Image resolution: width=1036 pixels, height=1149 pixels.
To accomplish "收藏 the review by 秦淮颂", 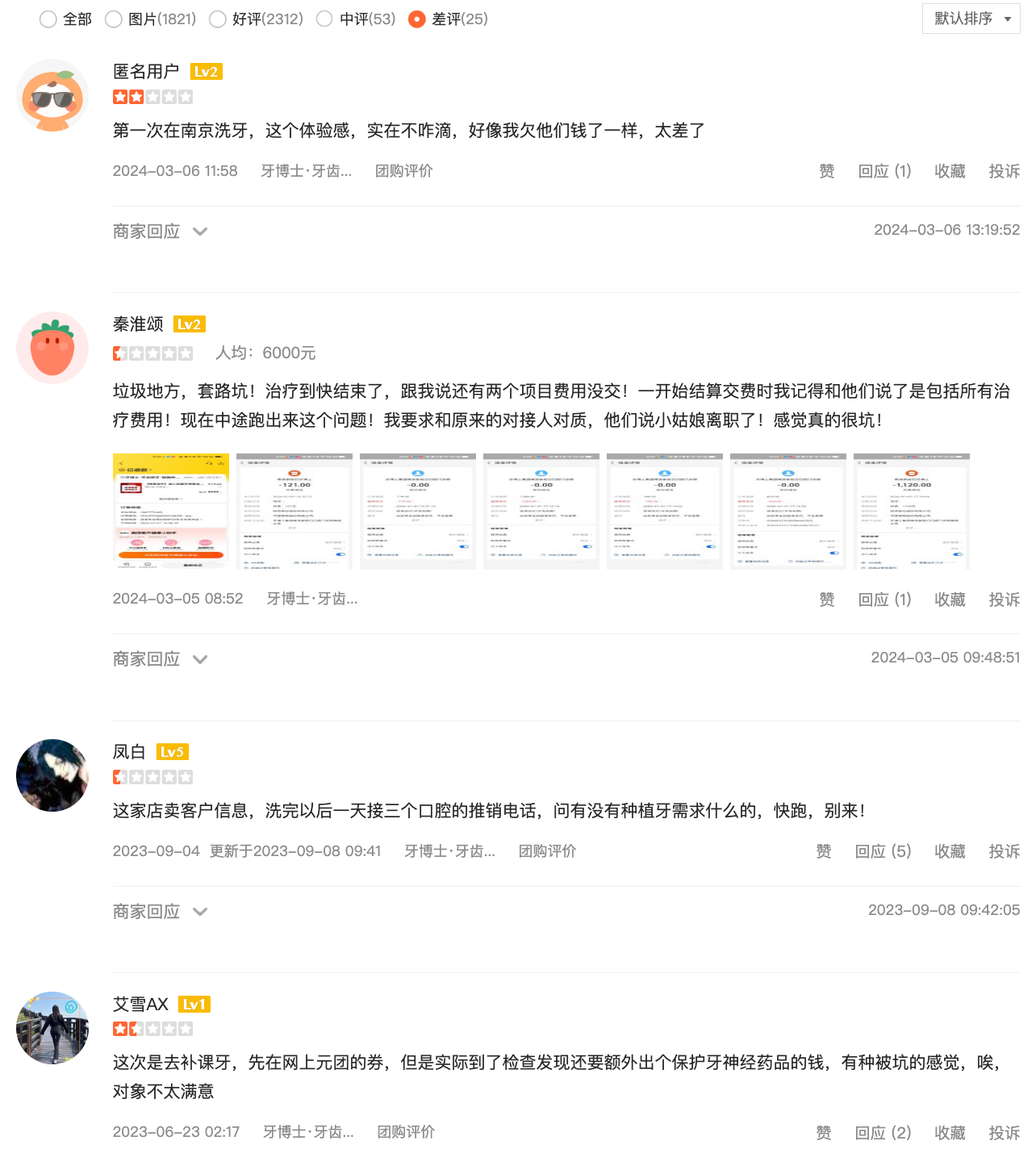I will [950, 600].
